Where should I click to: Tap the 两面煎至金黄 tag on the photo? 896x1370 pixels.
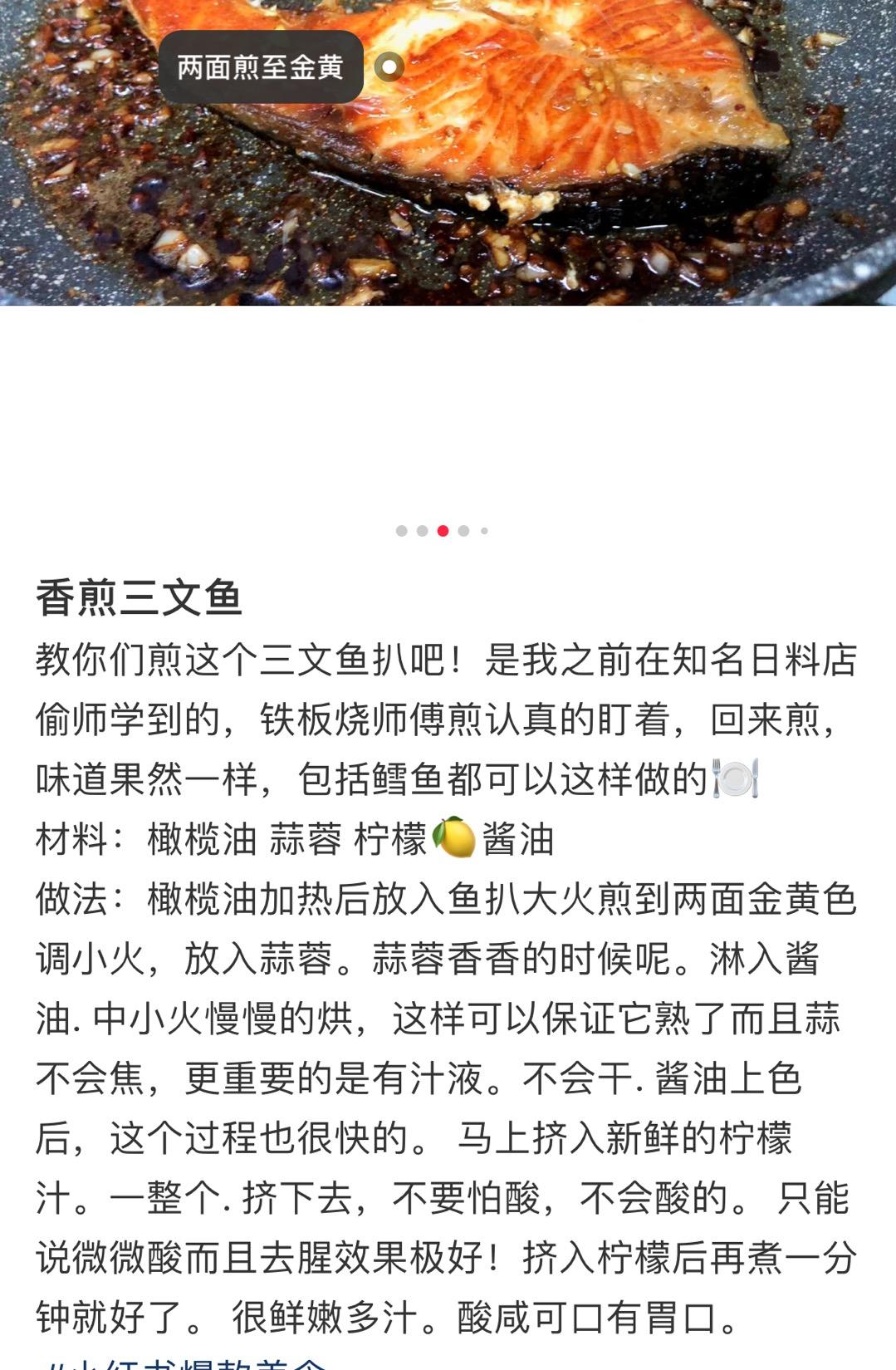pyautogui.click(x=260, y=67)
